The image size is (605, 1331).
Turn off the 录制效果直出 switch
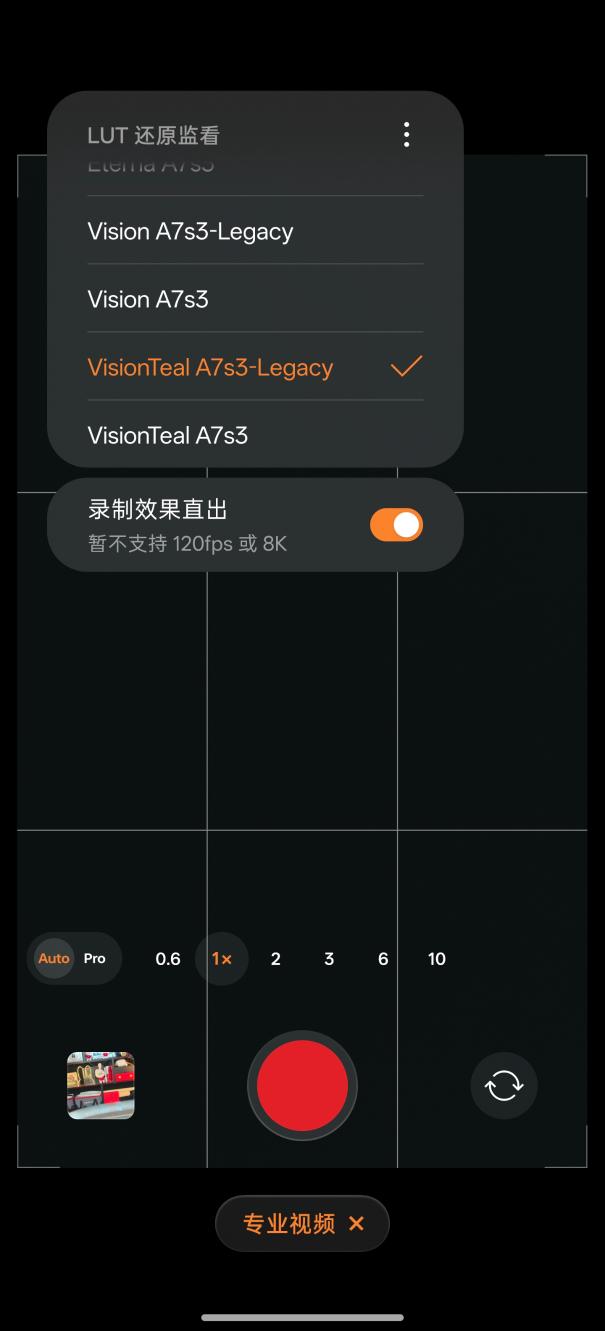coord(396,525)
